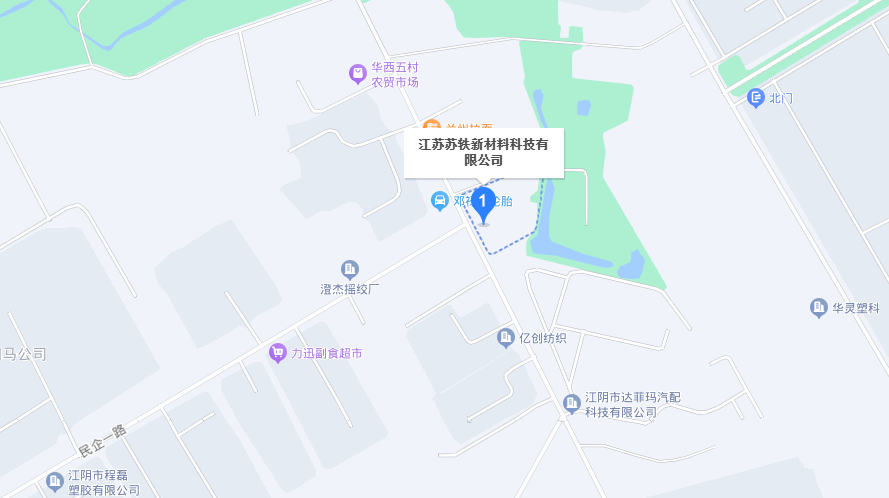Open the 华灵塑料 place marker
Screen dimensions: 889x498
point(819,308)
